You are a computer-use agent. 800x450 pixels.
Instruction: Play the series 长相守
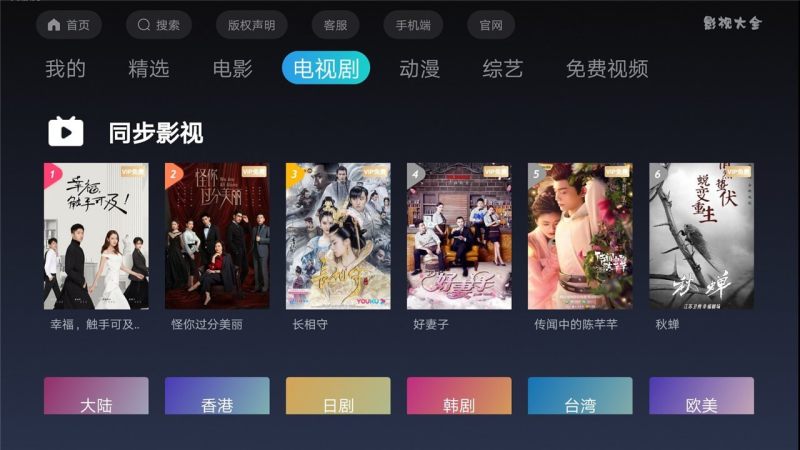pyautogui.click(x=338, y=236)
